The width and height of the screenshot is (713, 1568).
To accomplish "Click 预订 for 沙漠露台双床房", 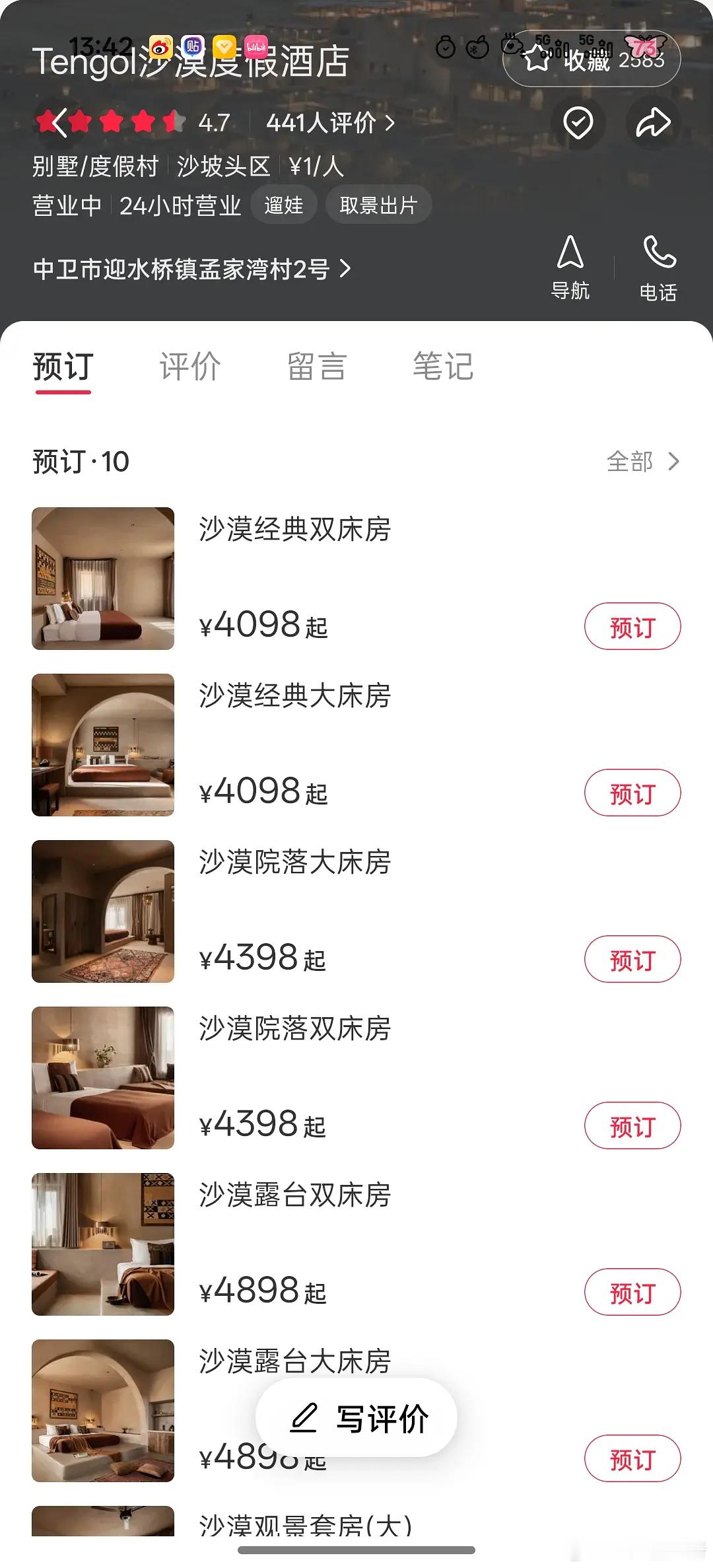I will click(x=632, y=1292).
